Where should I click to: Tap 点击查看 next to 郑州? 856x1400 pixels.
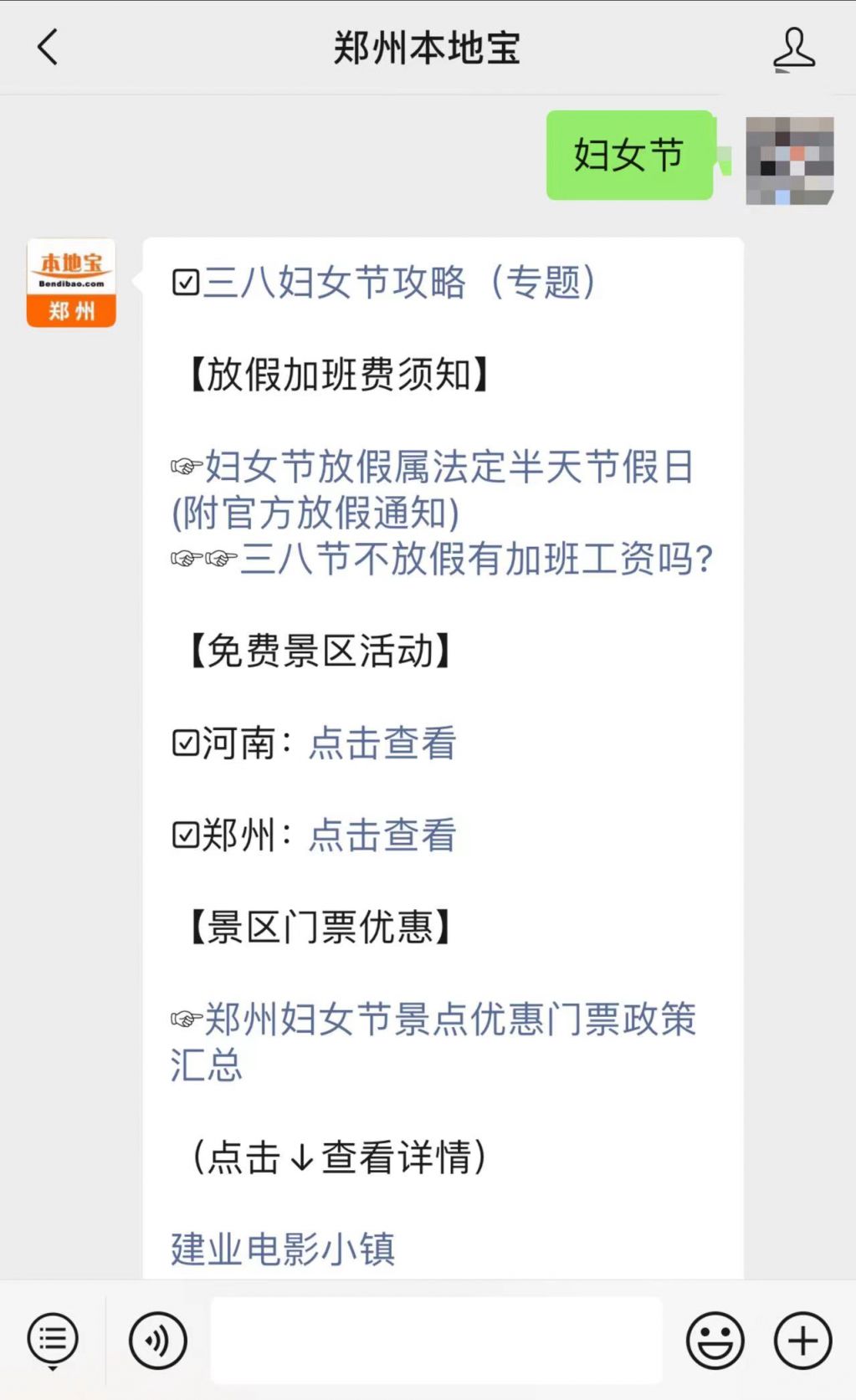tap(382, 835)
